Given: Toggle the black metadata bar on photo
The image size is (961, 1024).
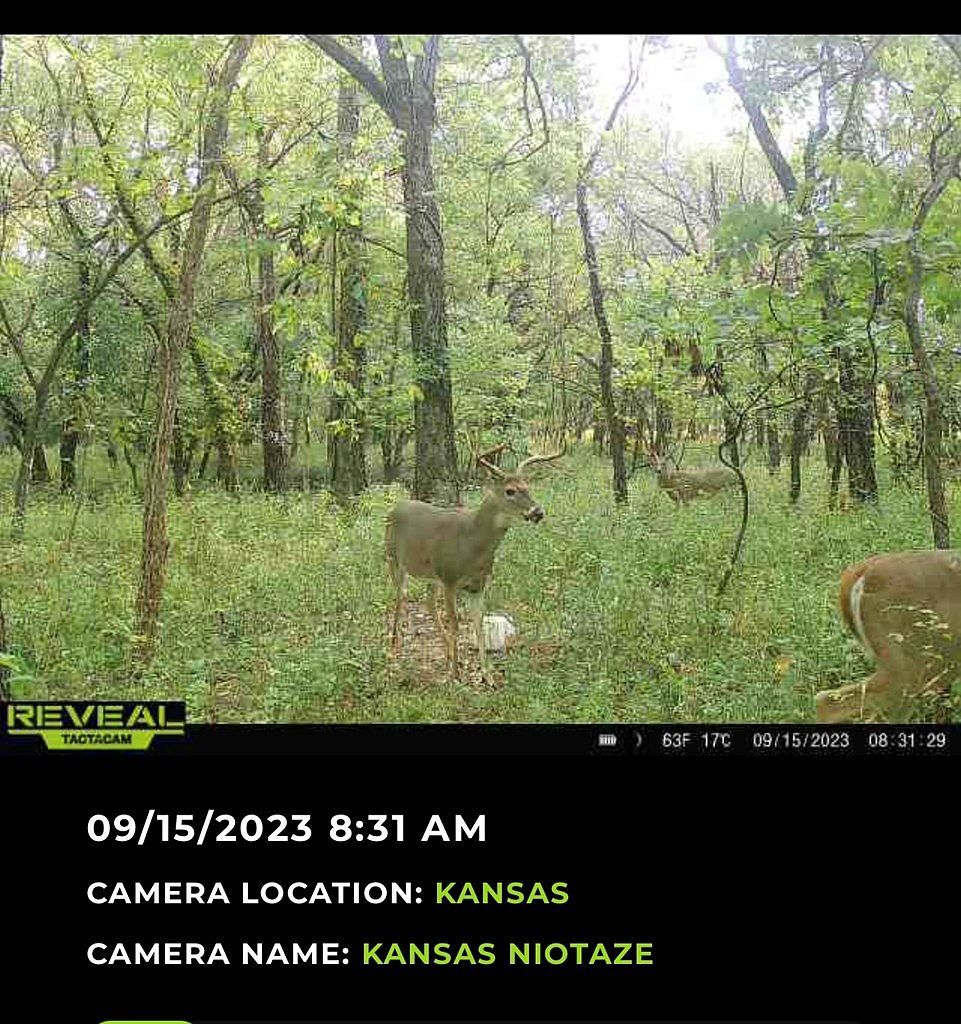Looking at the screenshot, I should (x=480, y=742).
